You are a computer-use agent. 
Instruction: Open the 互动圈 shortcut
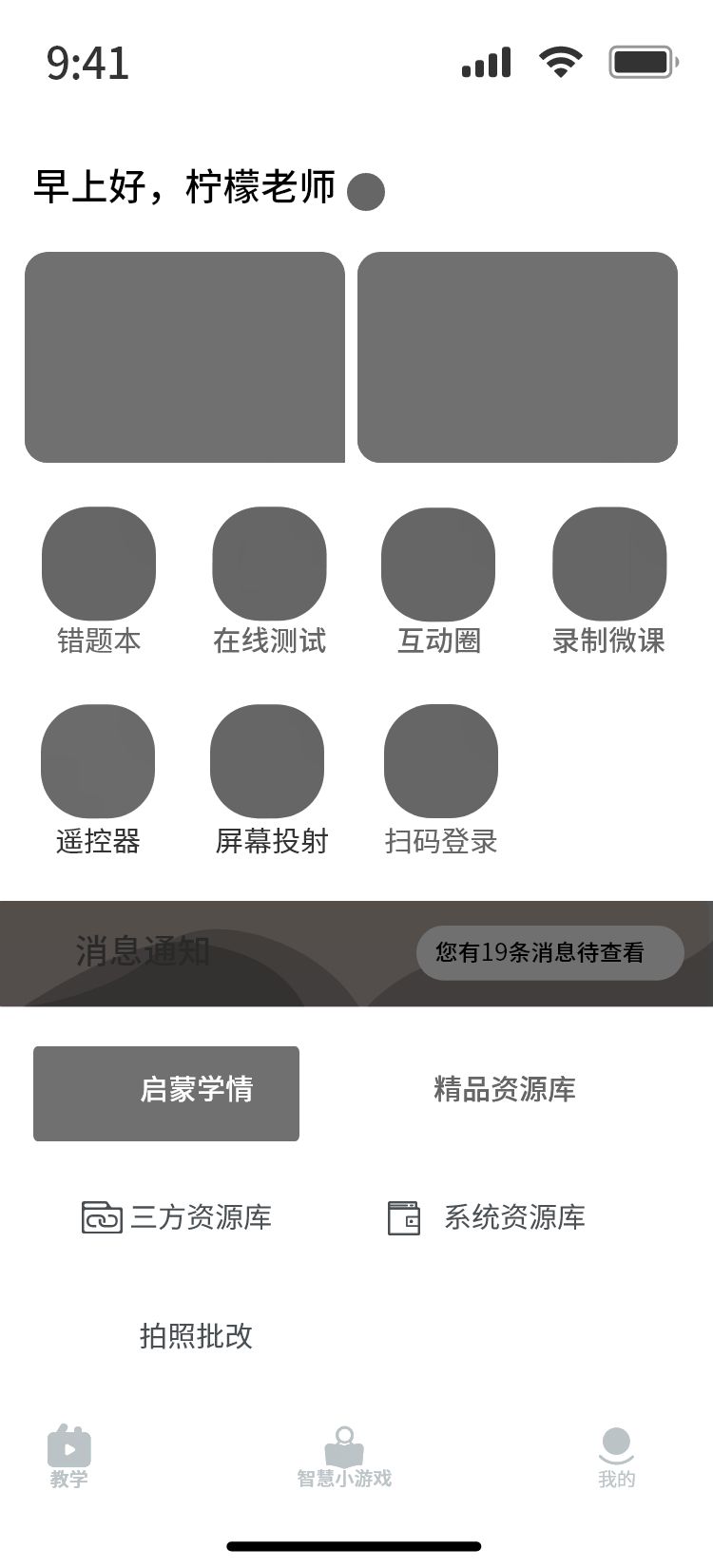(x=438, y=564)
